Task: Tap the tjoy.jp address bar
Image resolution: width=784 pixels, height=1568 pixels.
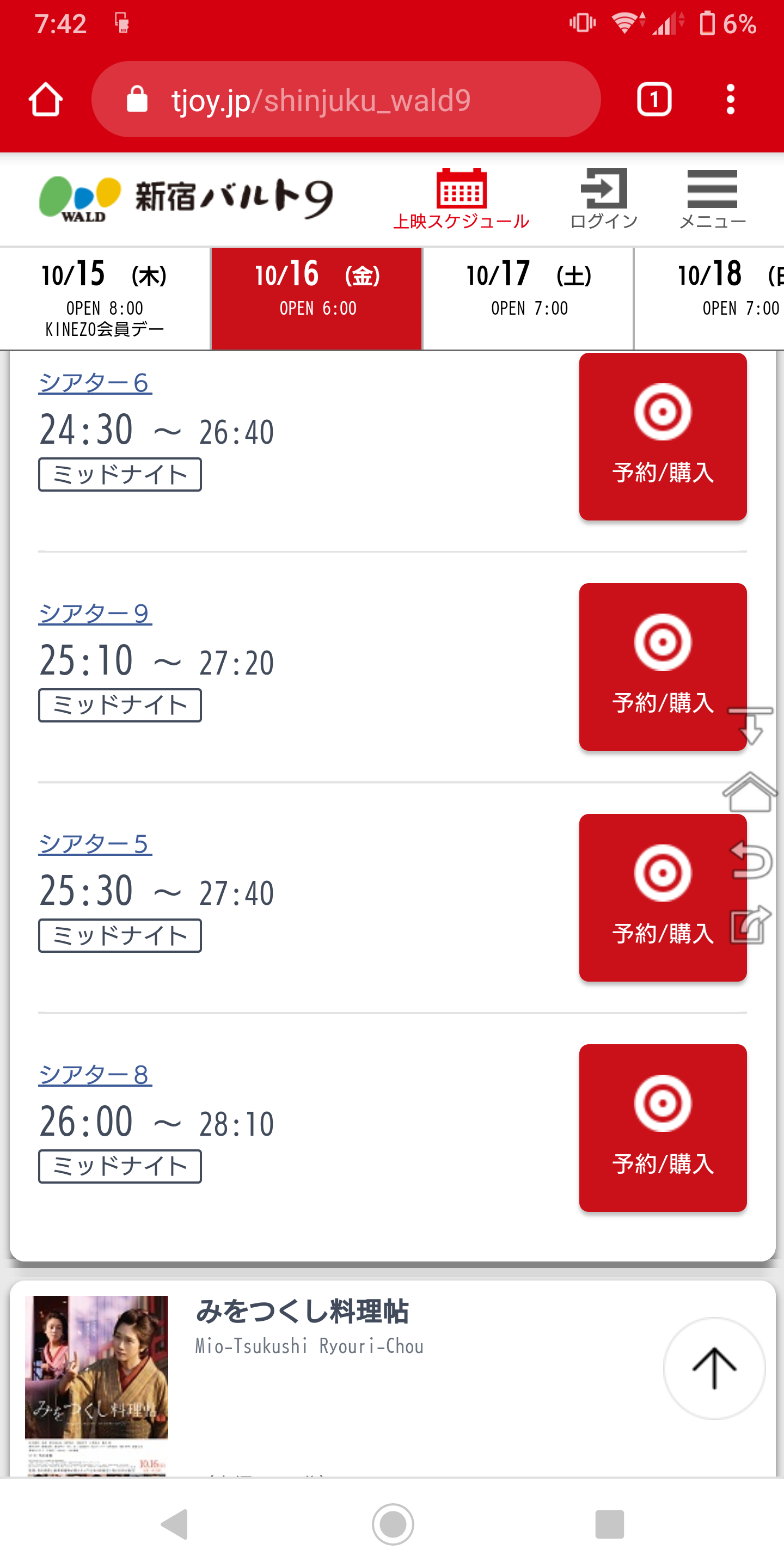Action: 346,100
